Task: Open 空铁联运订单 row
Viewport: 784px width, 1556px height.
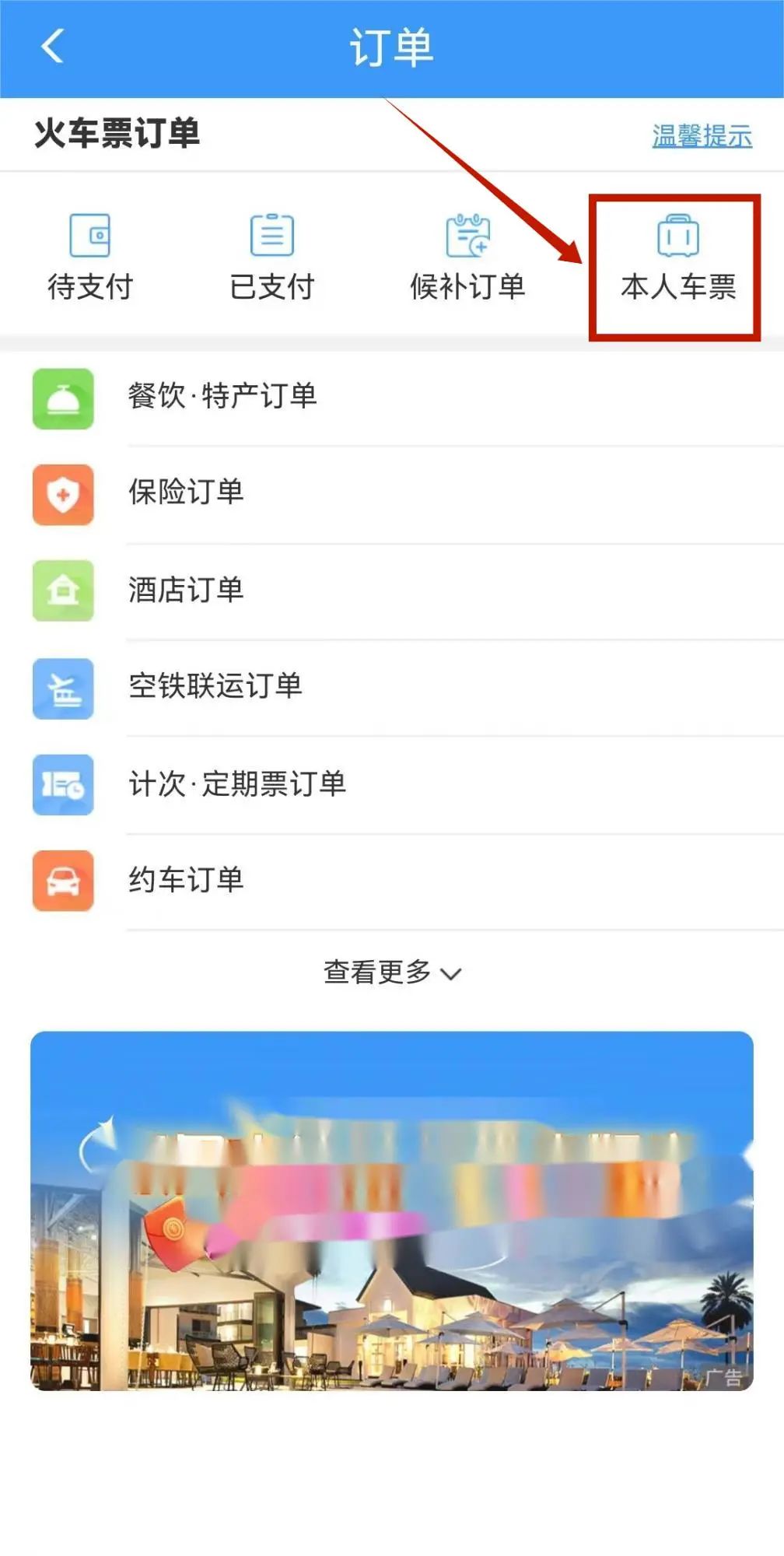Action: 215,686
